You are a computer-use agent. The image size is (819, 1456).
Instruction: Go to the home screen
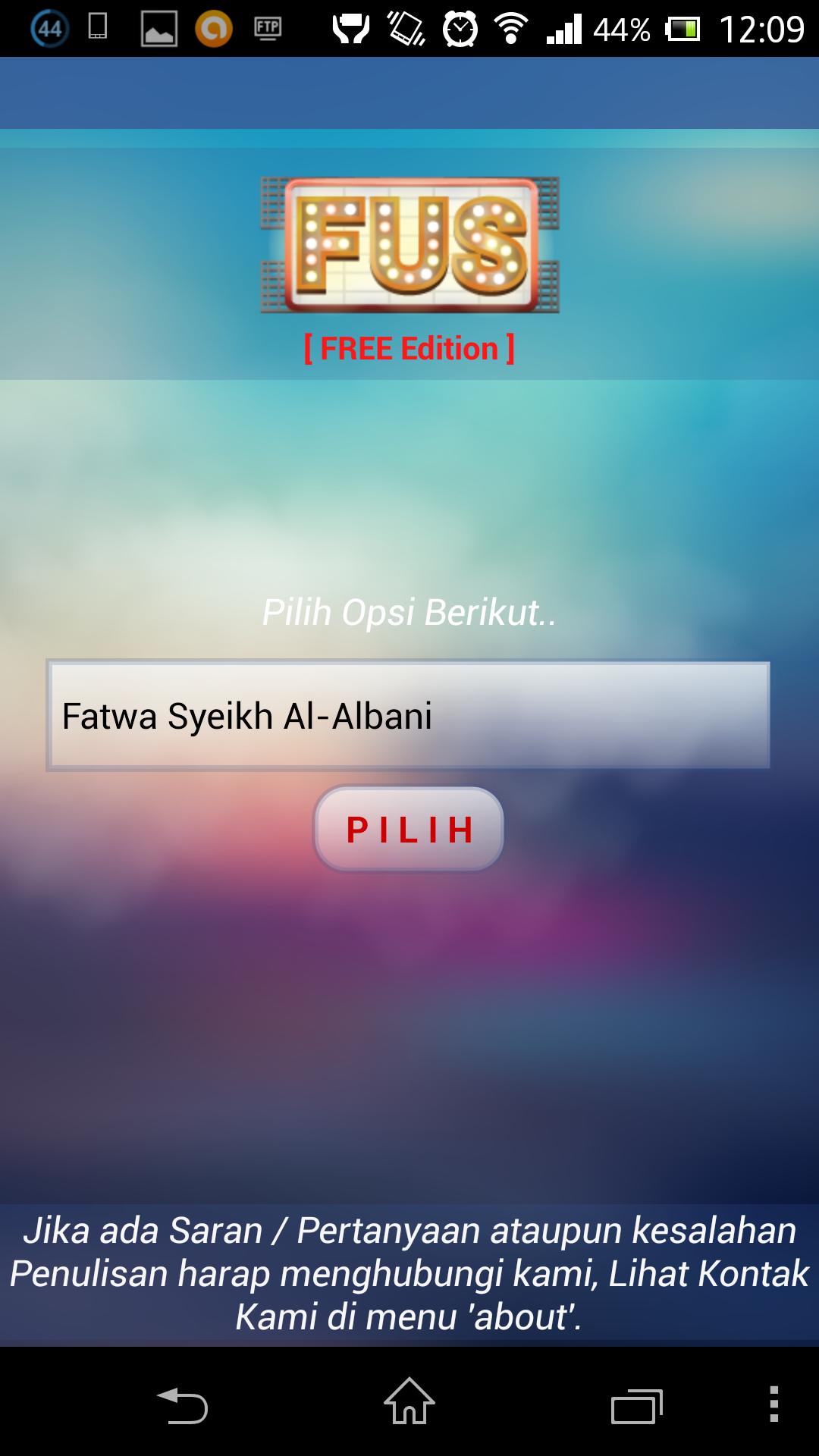click(x=409, y=1403)
